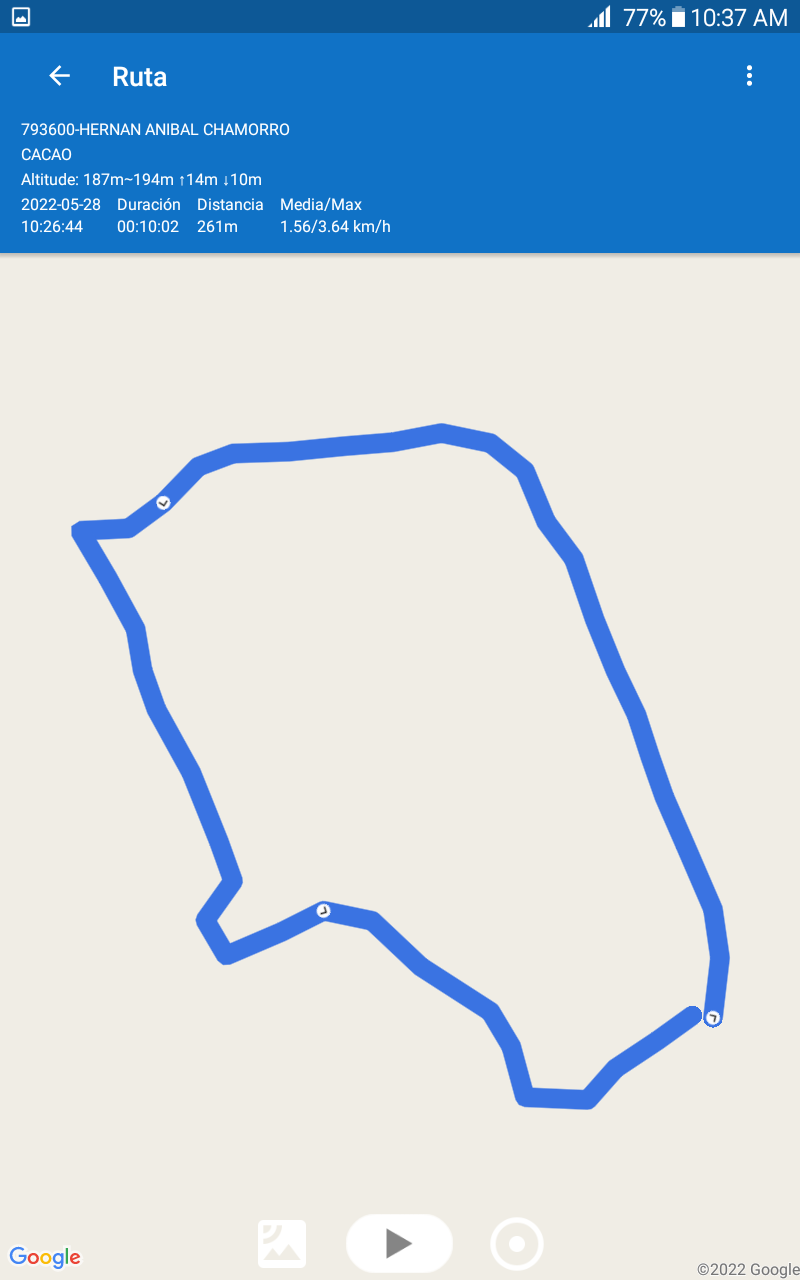The image size is (800, 1280).
Task: Switch the map layer with the image icon
Action: click(x=282, y=1244)
